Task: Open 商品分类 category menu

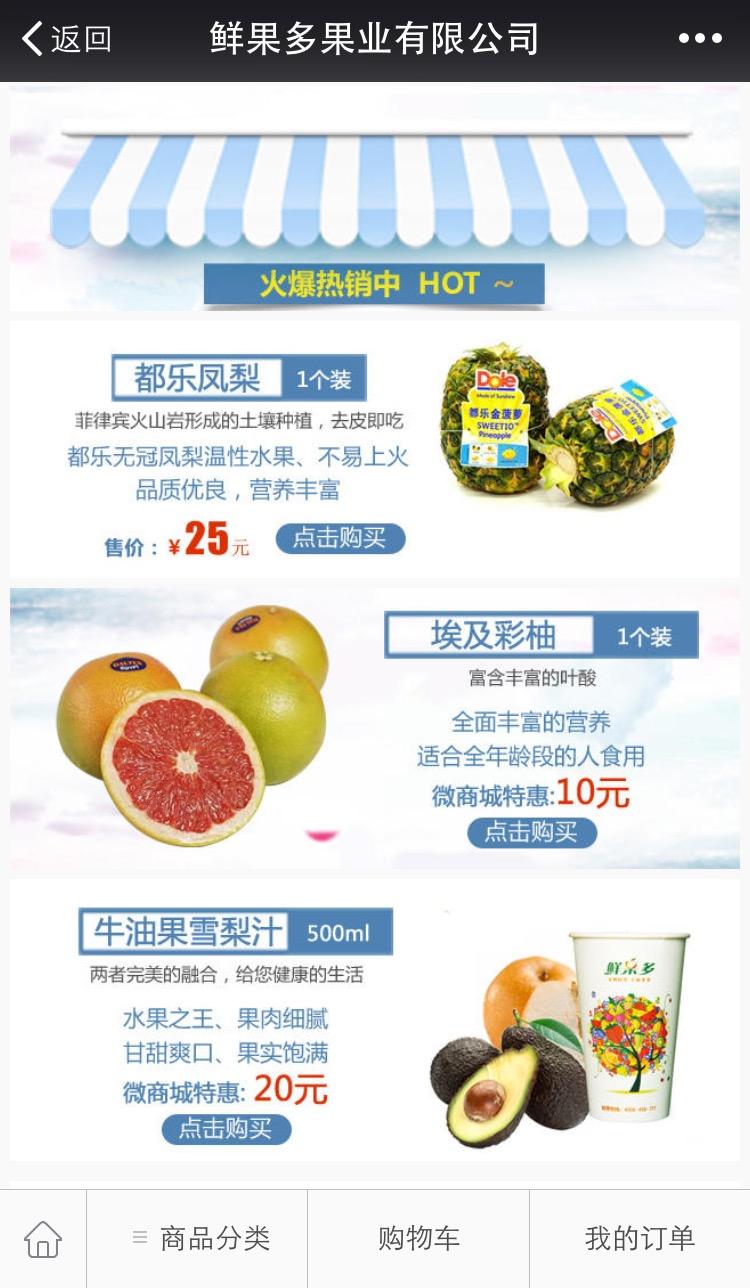Action: pos(200,1238)
